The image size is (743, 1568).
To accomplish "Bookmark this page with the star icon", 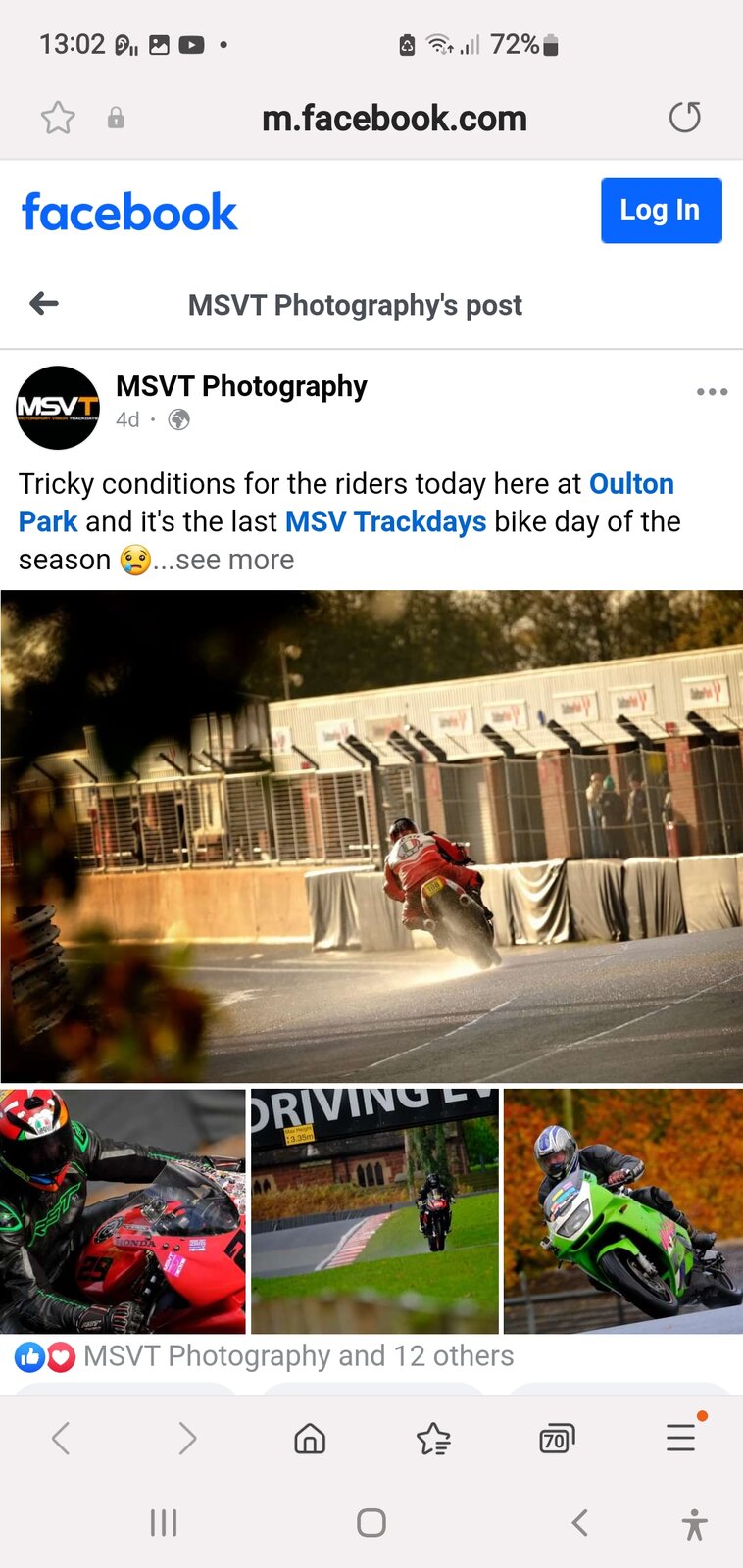I will click(x=58, y=119).
